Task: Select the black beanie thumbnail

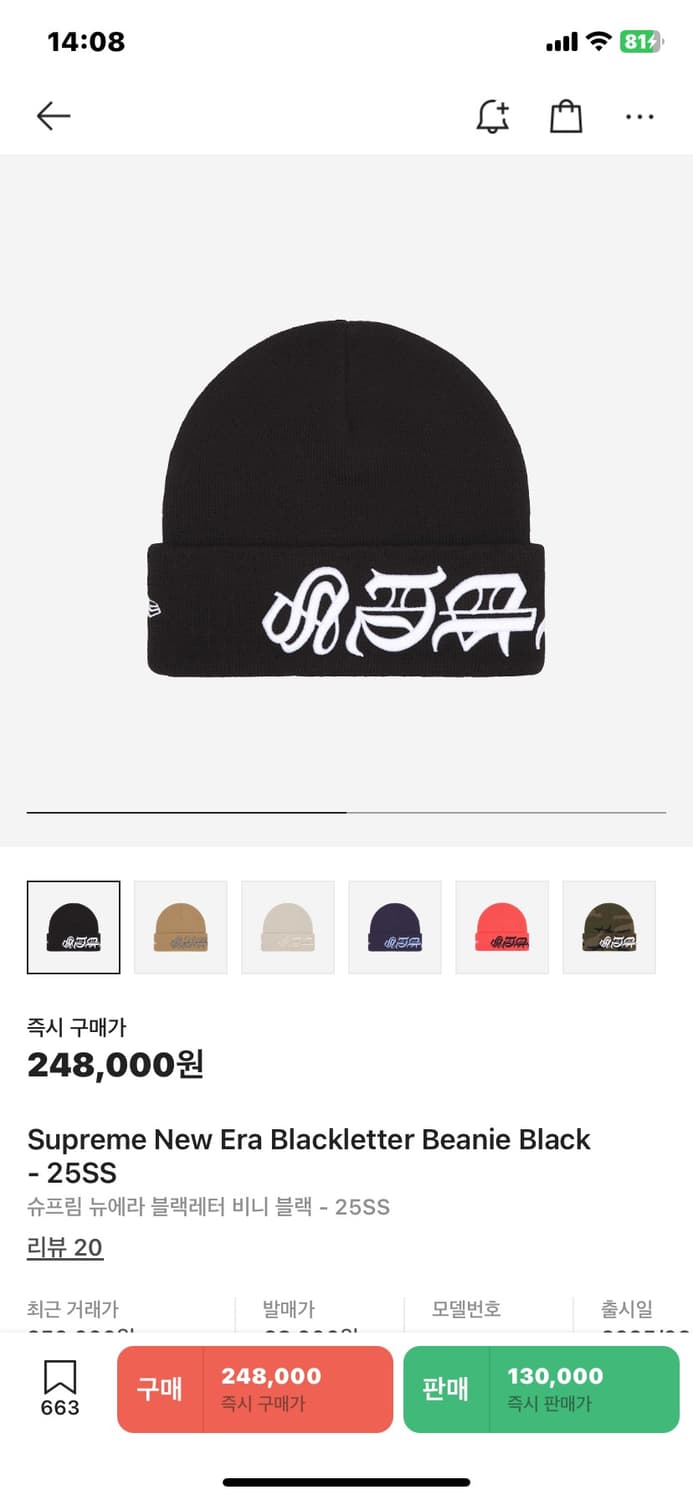Action: click(73, 927)
